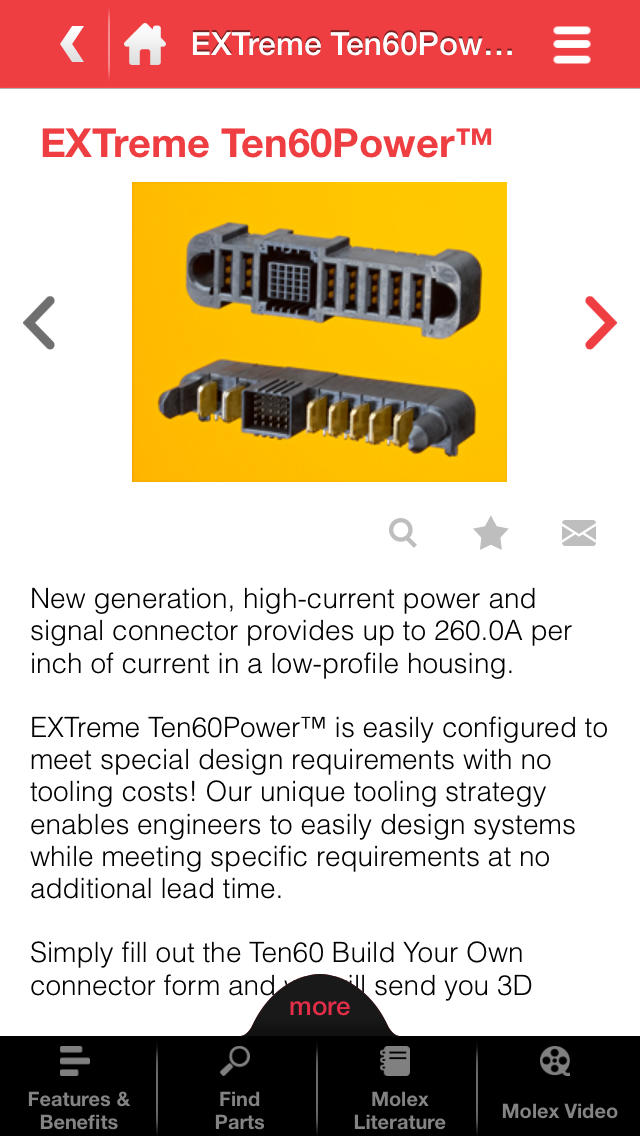Enlarge the EXTreme Ten60Power connector image
Viewport: 640px width, 1136px height.
tap(319, 332)
